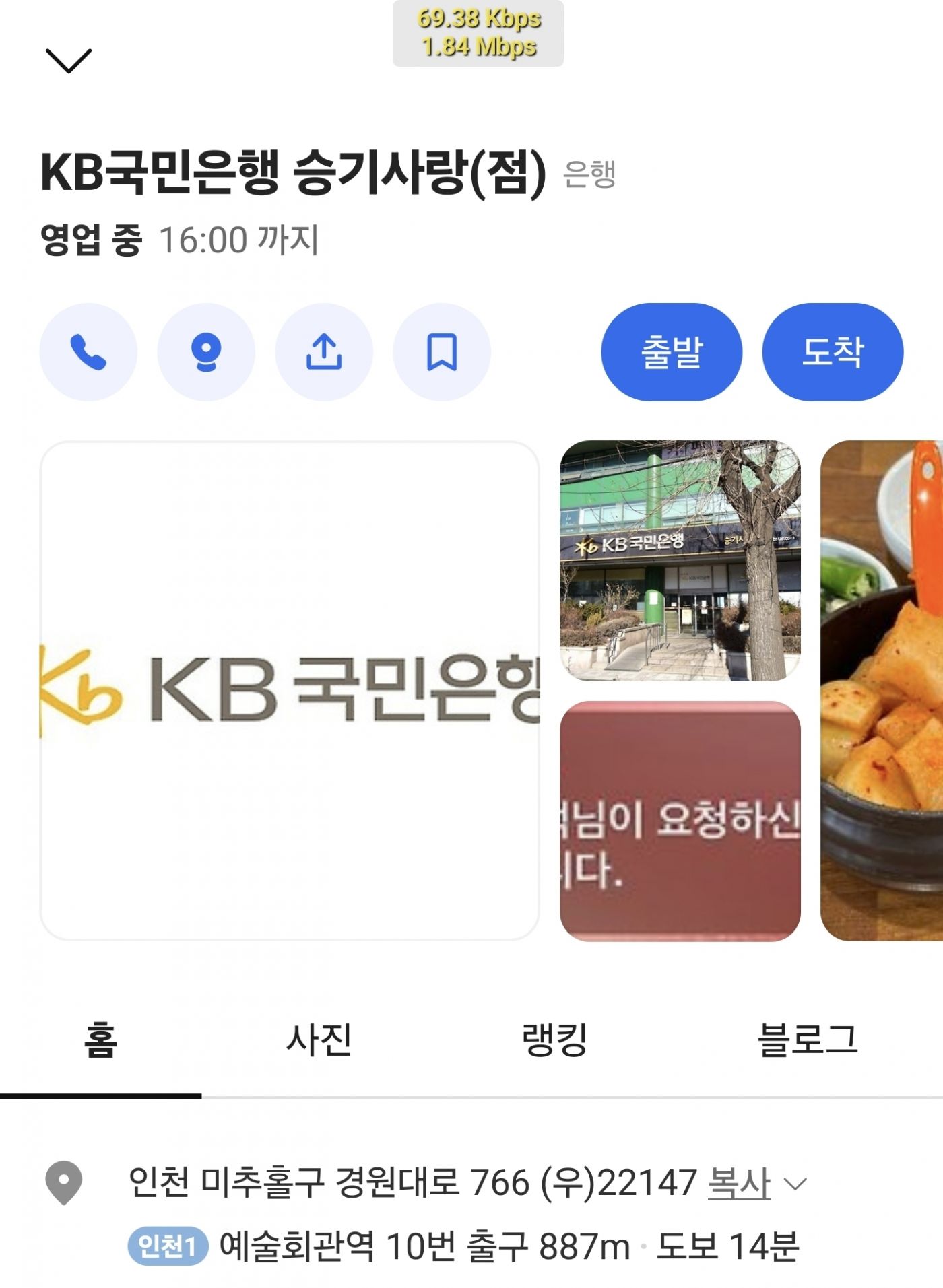The width and height of the screenshot is (943, 1288).
Task: Share this place
Action: (x=324, y=352)
